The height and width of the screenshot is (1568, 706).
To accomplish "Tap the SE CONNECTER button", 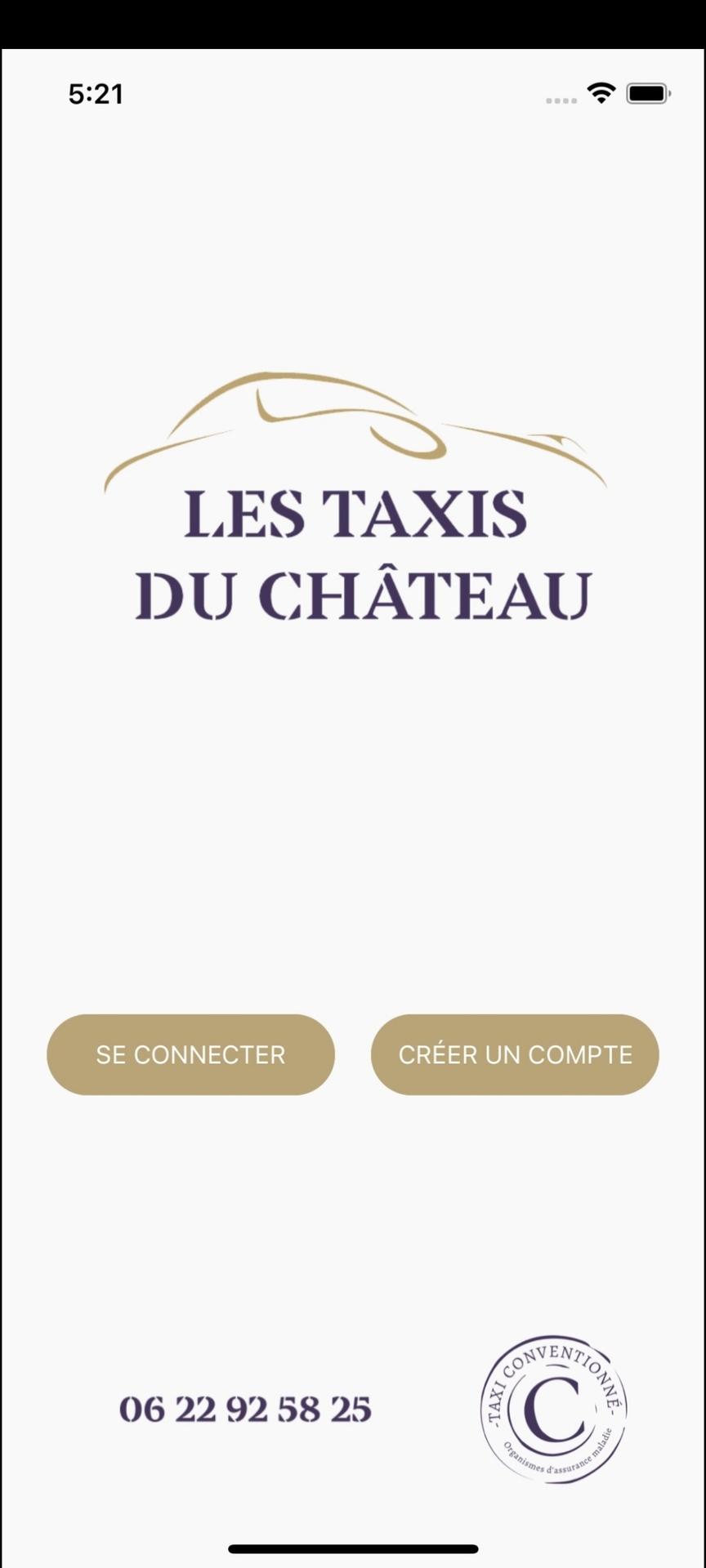I will [190, 1054].
